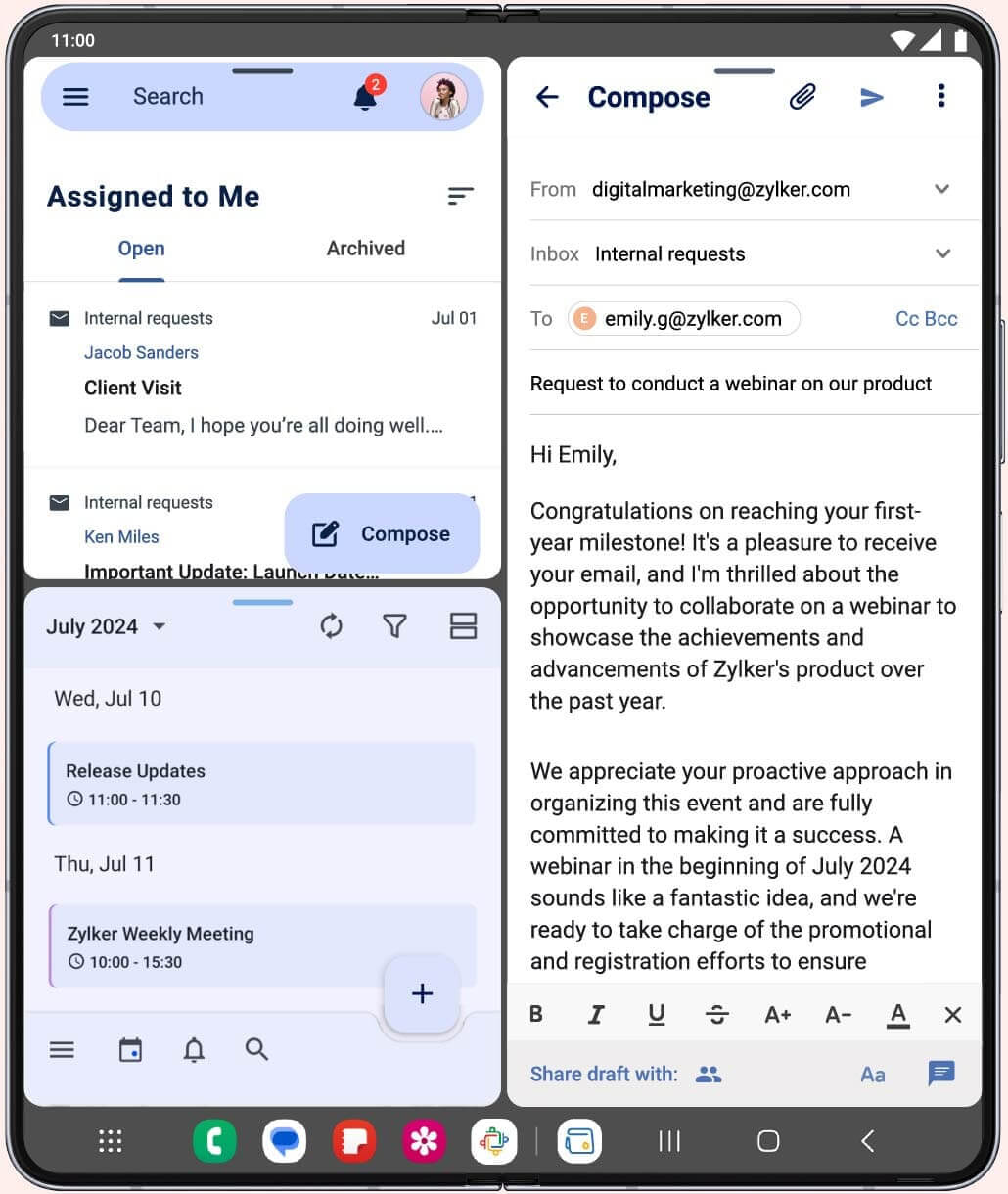Screen dimensions: 1008x1194
Task: Open the calendar filter icon
Action: coord(394,626)
